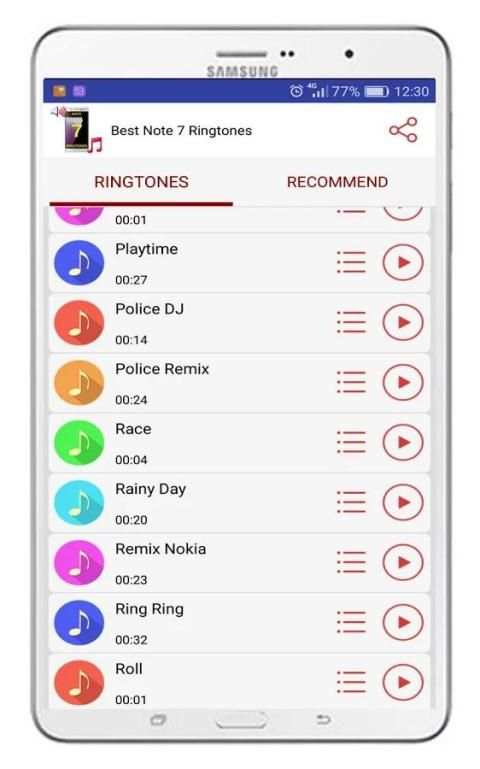
Task: Open options list for Police Remix
Action: point(352,383)
